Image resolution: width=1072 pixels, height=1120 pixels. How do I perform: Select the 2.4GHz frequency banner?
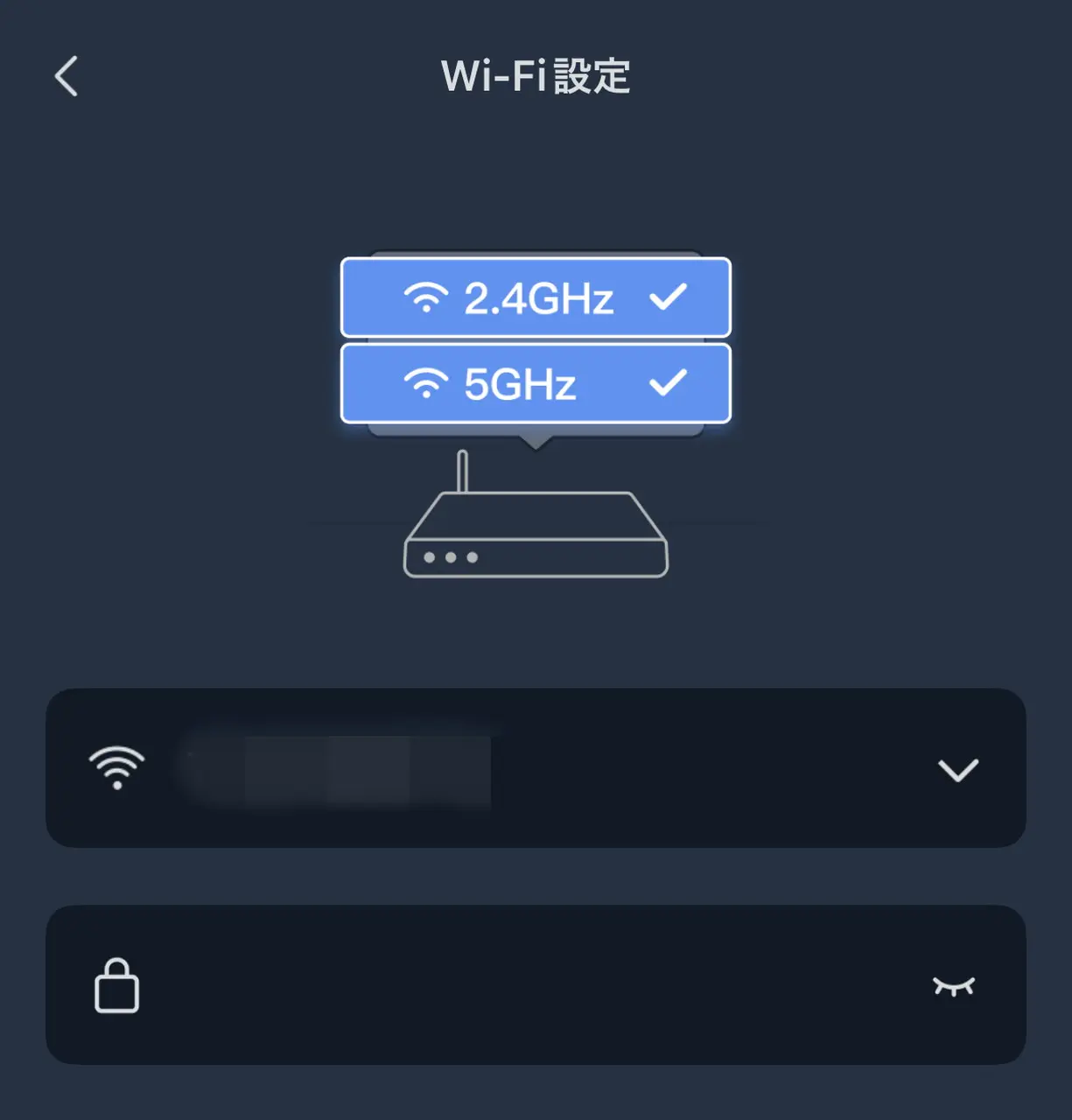point(536,297)
